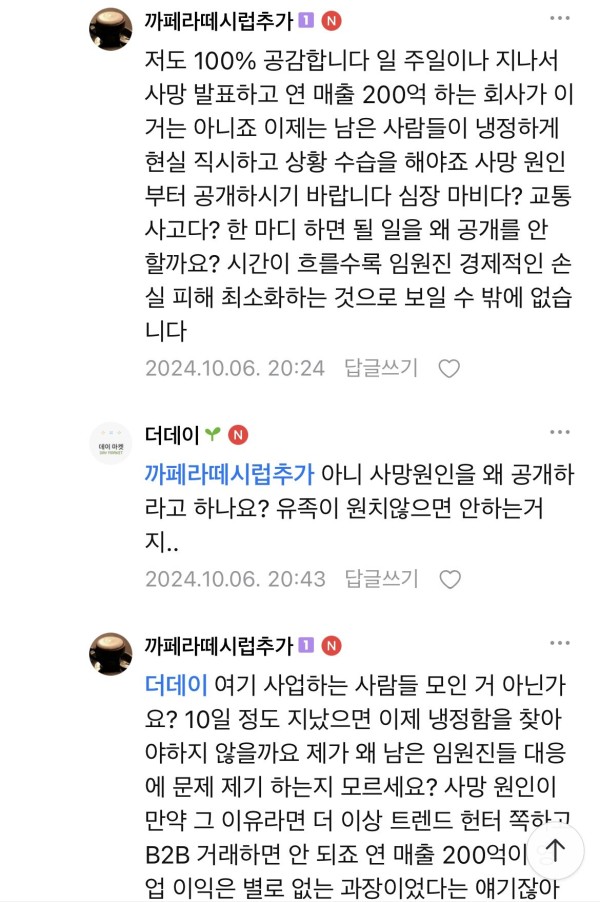Tap 답글쓰기 under the 20:43 comment
Screen dimensions: 600x902
(381, 579)
